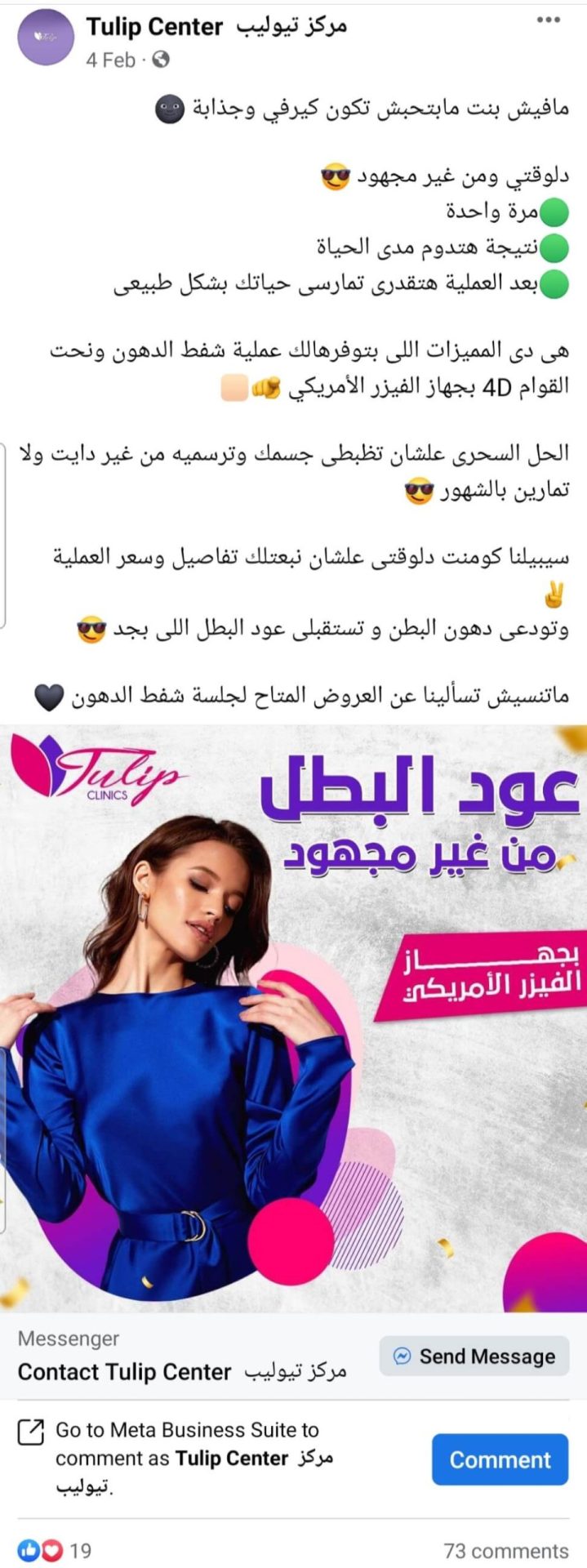Viewport: 587px width, 1568px height.
Task: View the 19 reactions on the post
Action: point(55,1549)
